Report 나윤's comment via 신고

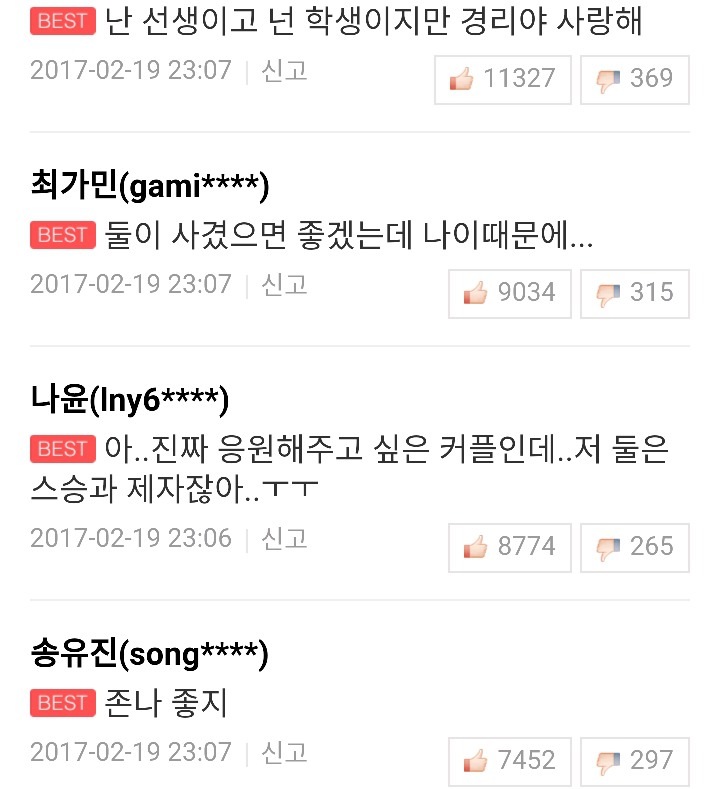coord(284,539)
